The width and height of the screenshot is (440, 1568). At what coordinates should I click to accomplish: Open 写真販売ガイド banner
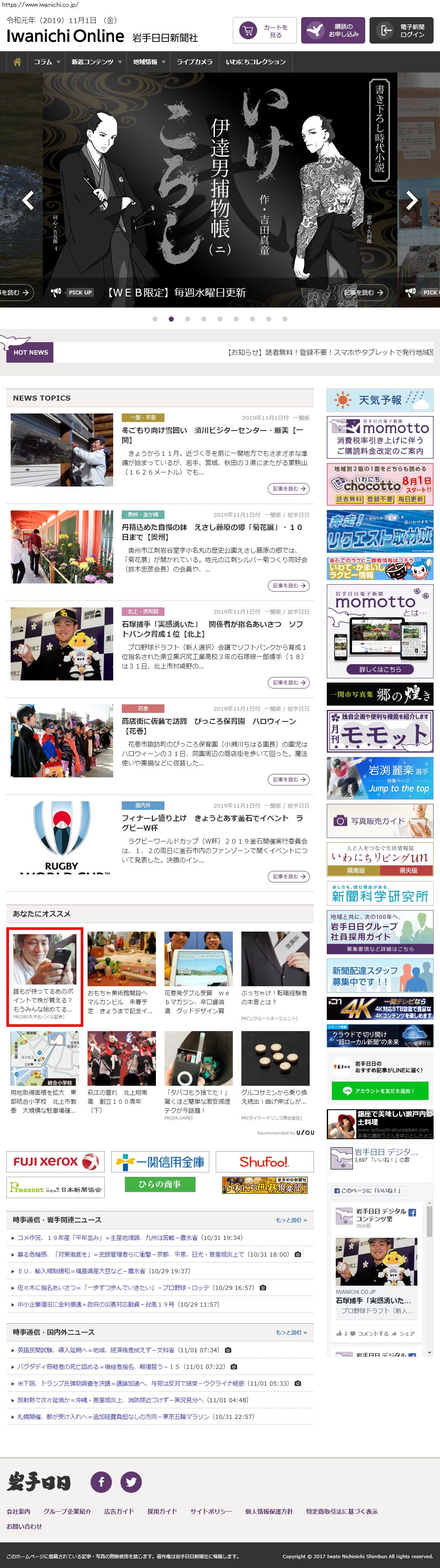click(380, 821)
